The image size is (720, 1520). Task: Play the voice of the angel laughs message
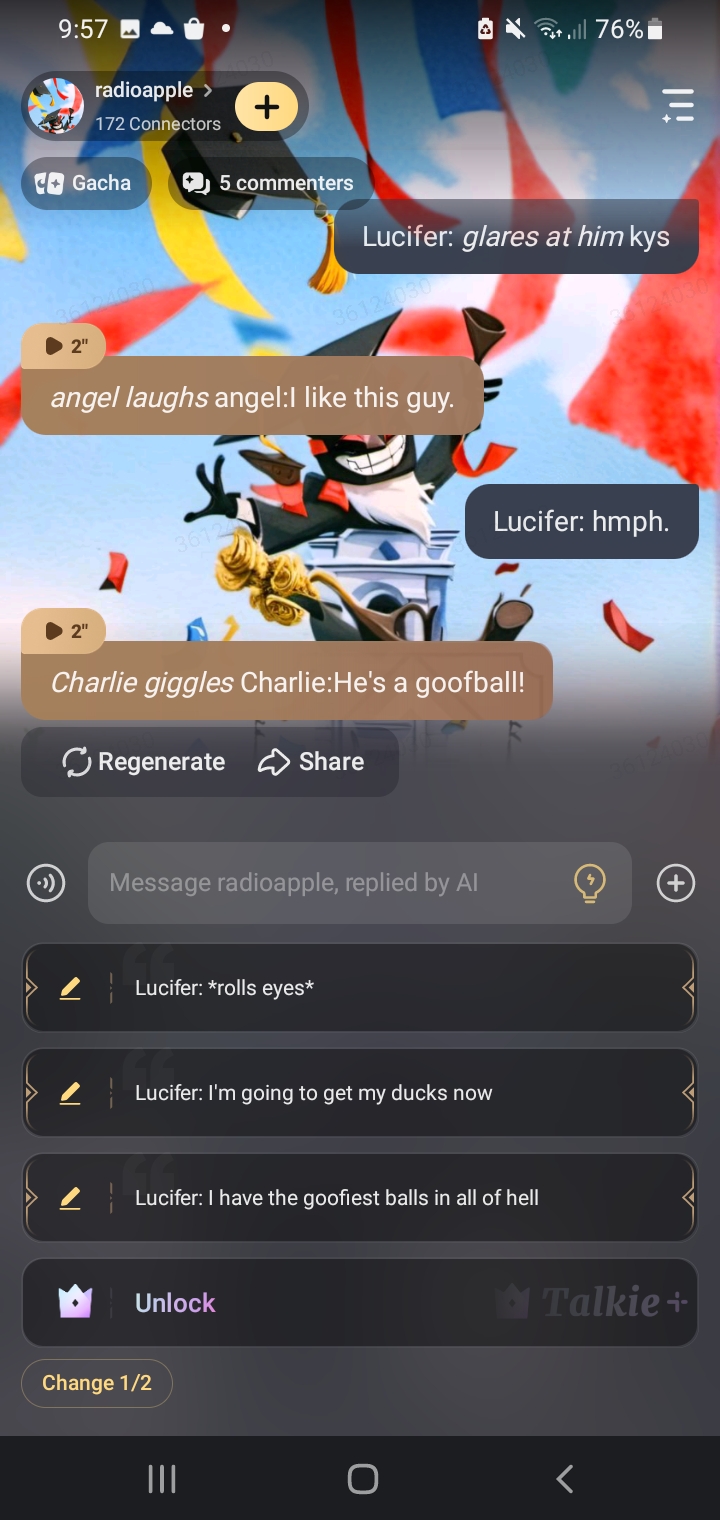[65, 346]
